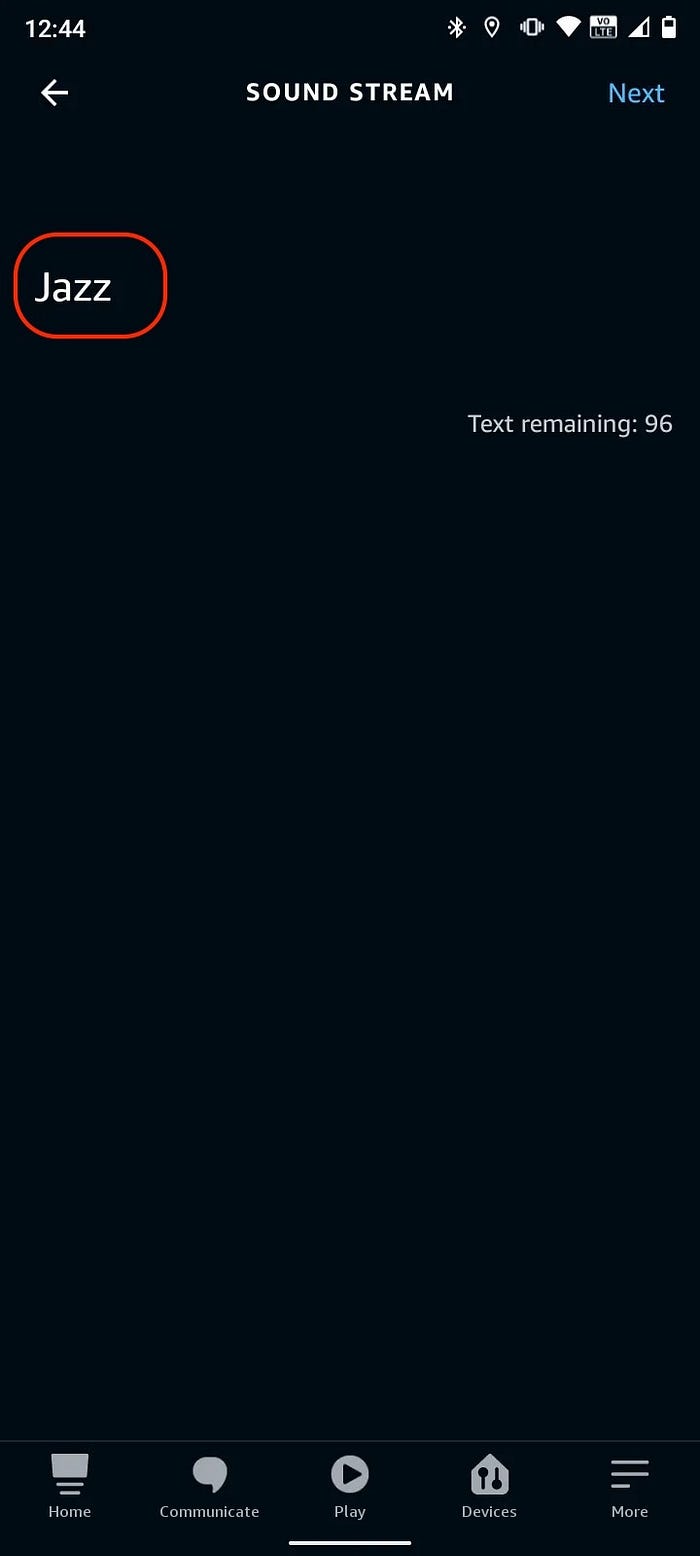Tap Next to continue
700x1556 pixels.
click(x=636, y=93)
